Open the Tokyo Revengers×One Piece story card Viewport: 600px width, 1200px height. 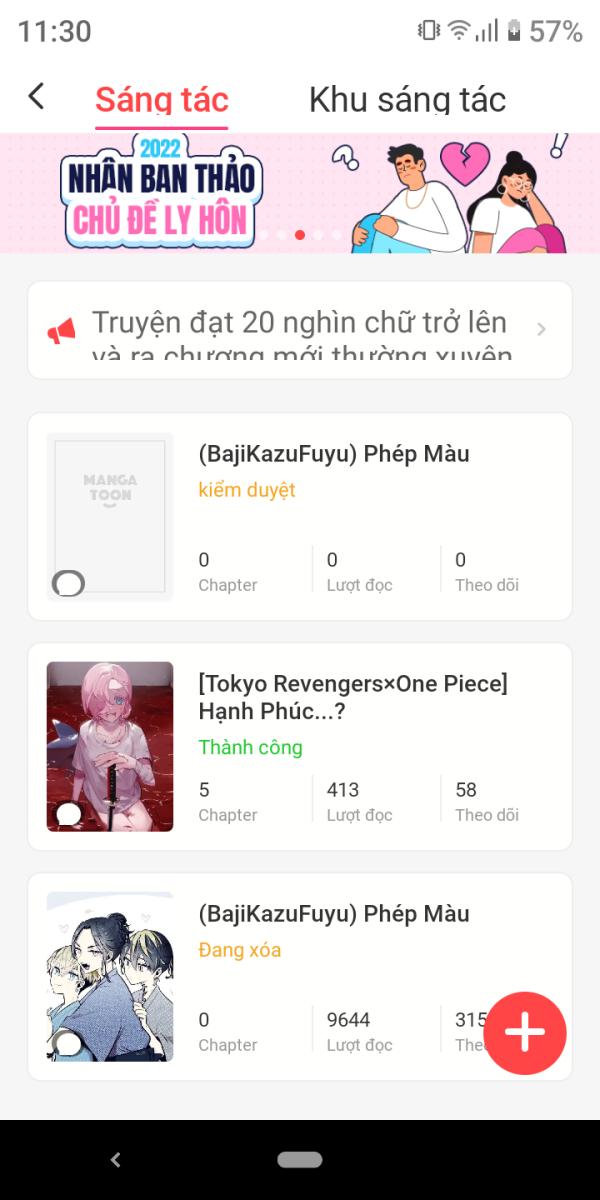(300, 747)
